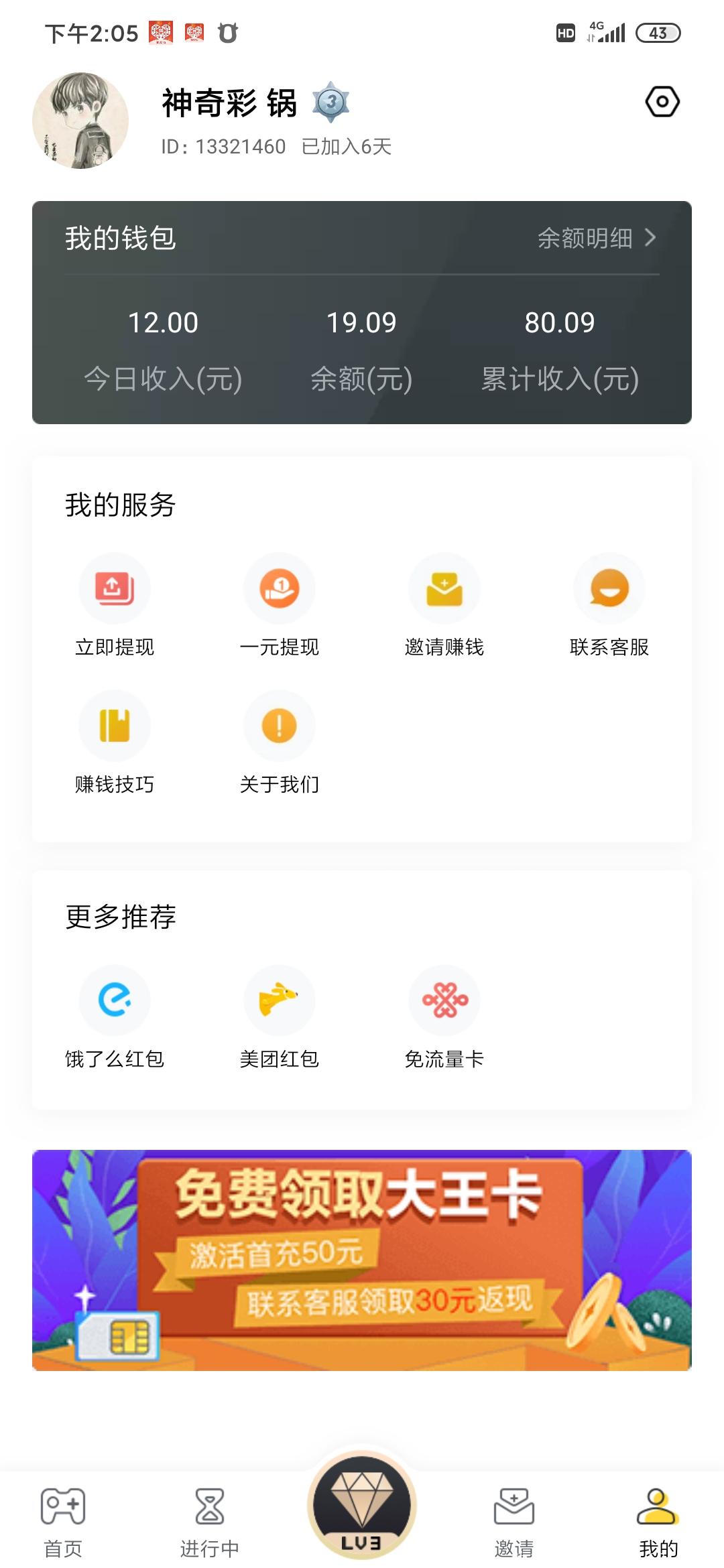
Task: Tap the 余额 19.09 balance figure
Action: [362, 323]
